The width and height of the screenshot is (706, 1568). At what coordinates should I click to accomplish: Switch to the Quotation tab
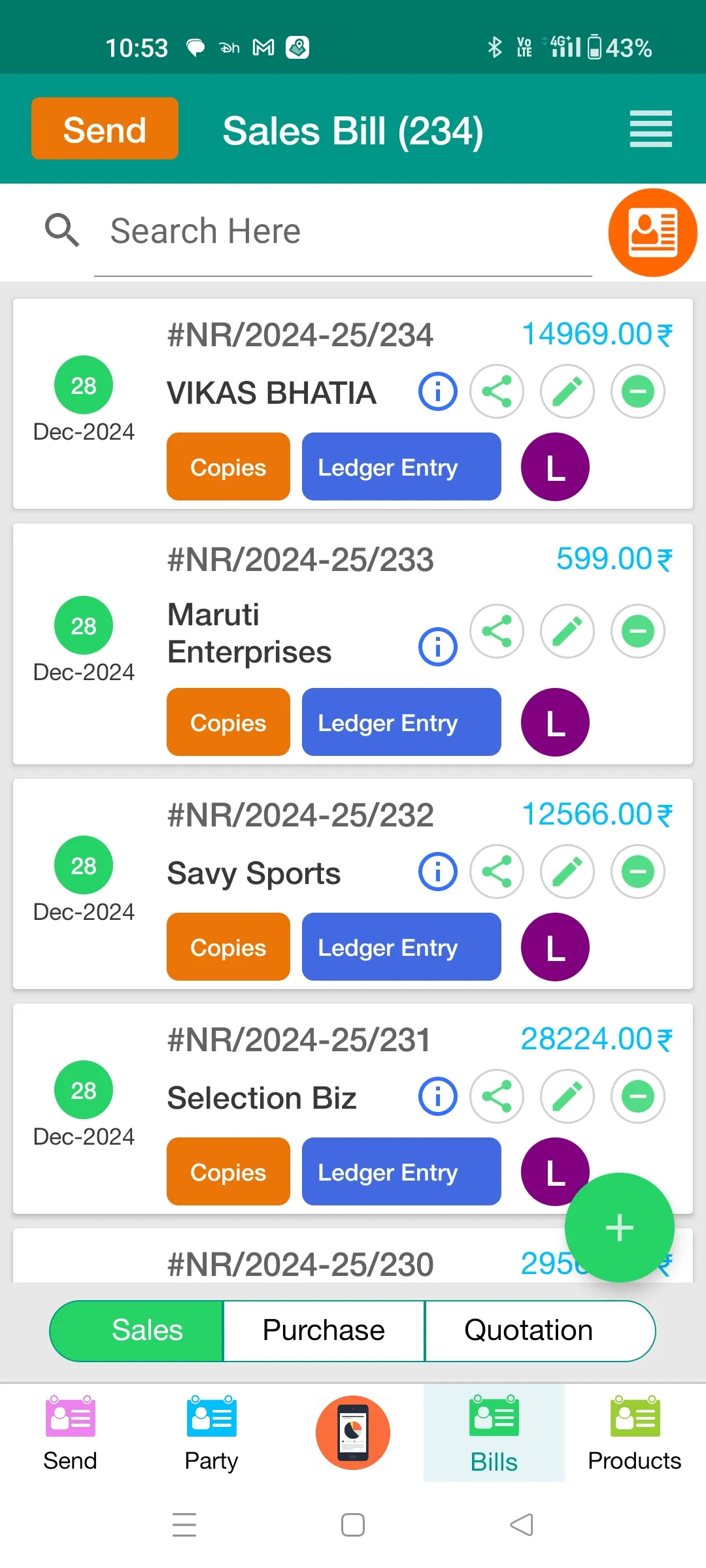tap(528, 1330)
